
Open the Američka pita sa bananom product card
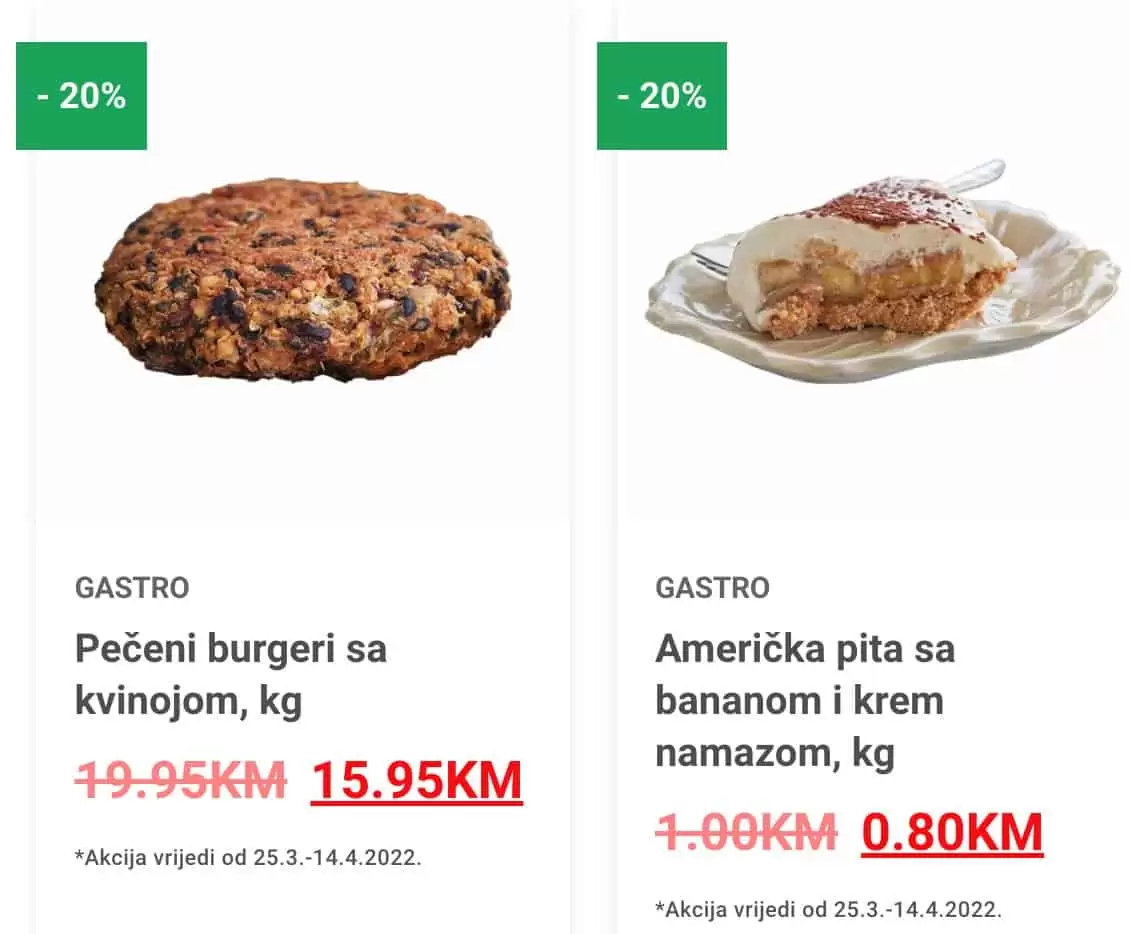coord(804,700)
